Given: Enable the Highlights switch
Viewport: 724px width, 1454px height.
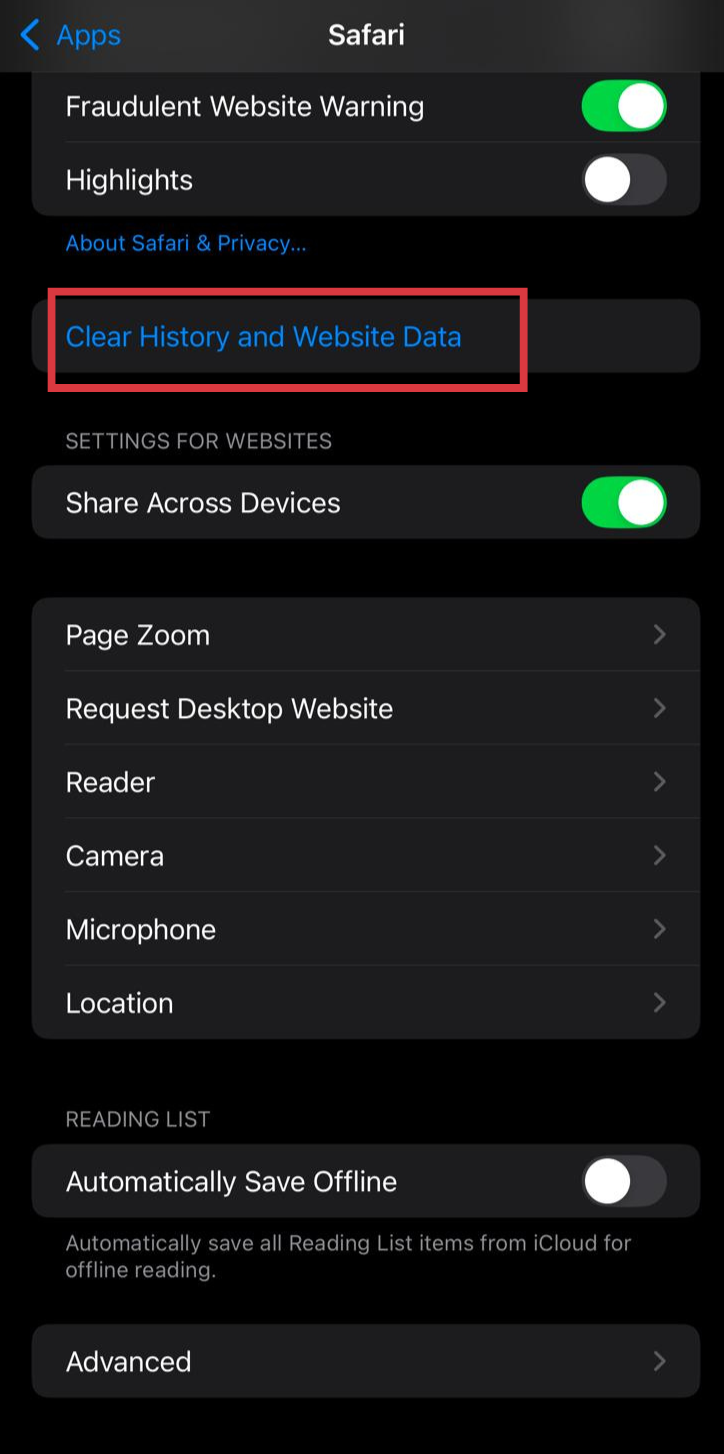Looking at the screenshot, I should coord(624,180).
